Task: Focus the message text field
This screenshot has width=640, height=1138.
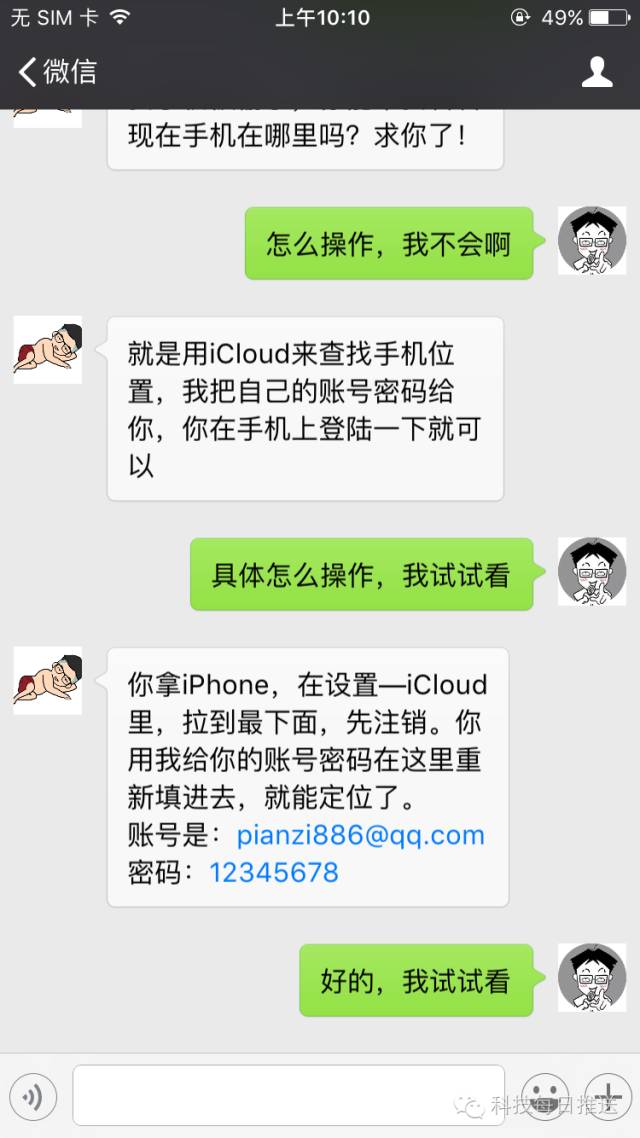Action: point(288,1095)
